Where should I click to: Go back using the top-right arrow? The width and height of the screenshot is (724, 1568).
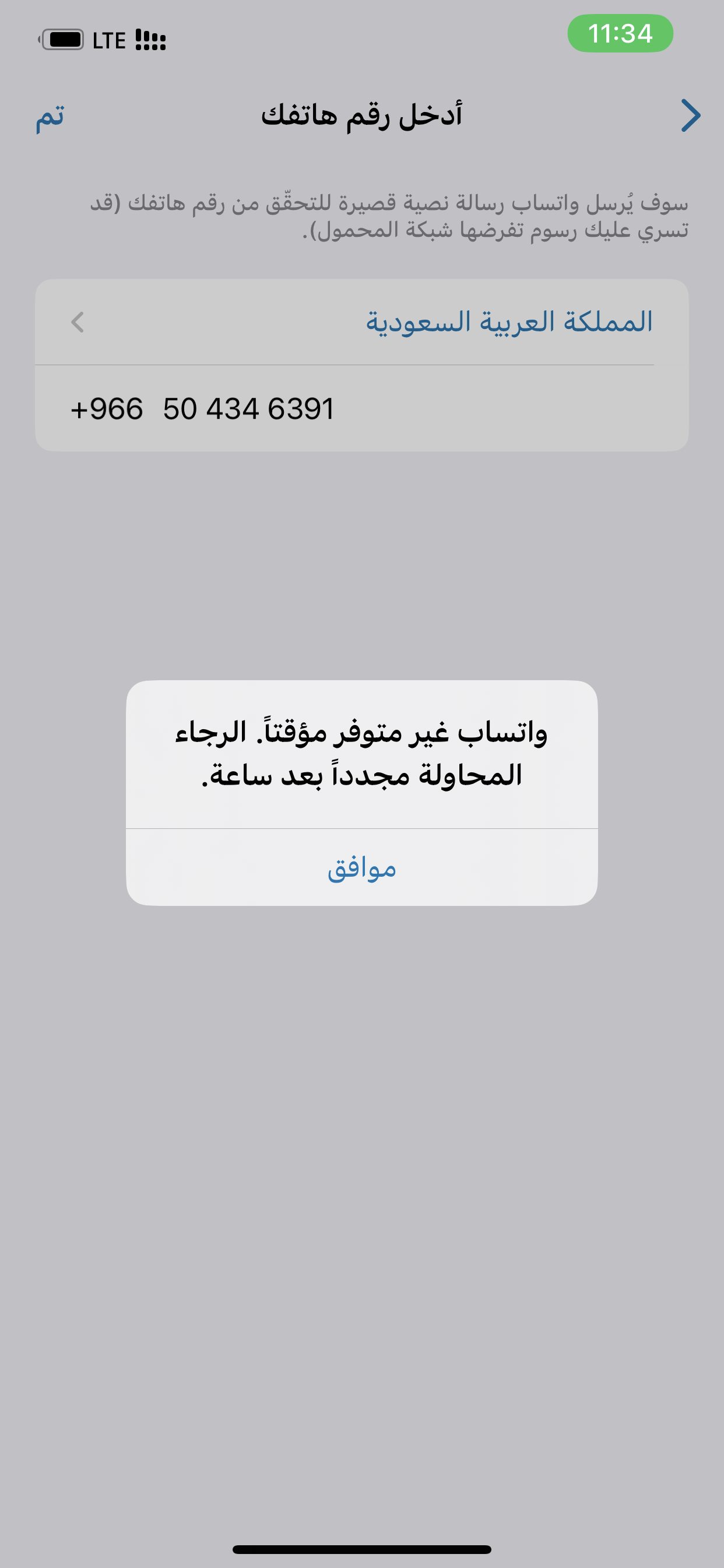point(691,116)
